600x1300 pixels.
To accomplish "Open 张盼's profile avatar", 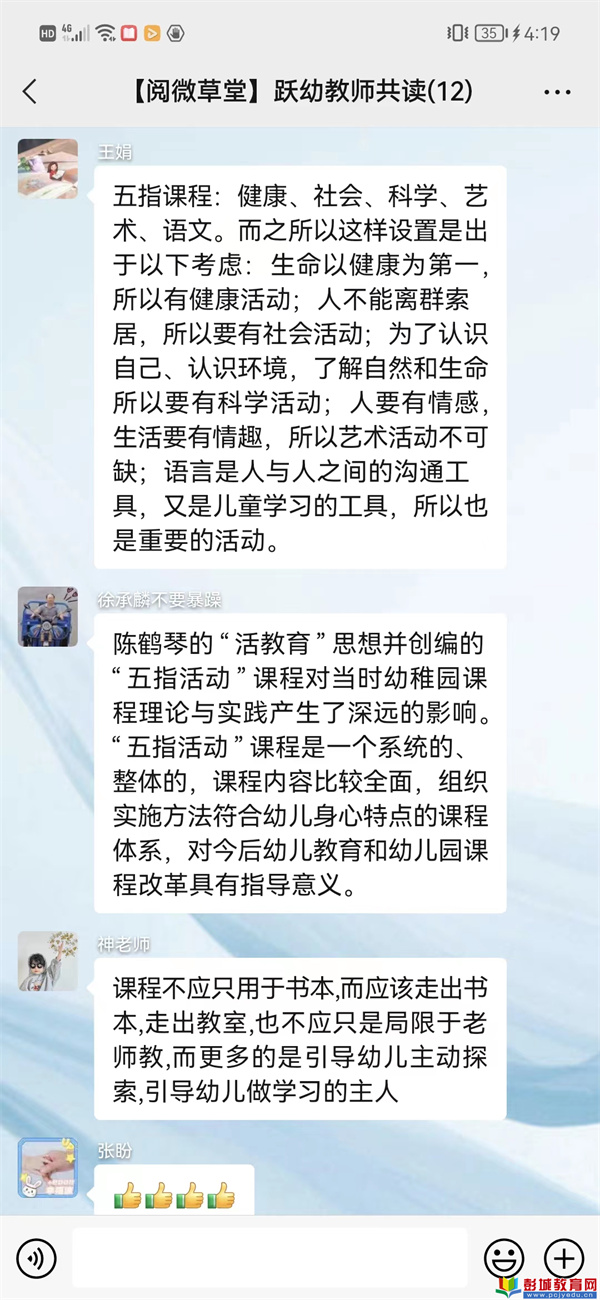I will coord(47,1167).
